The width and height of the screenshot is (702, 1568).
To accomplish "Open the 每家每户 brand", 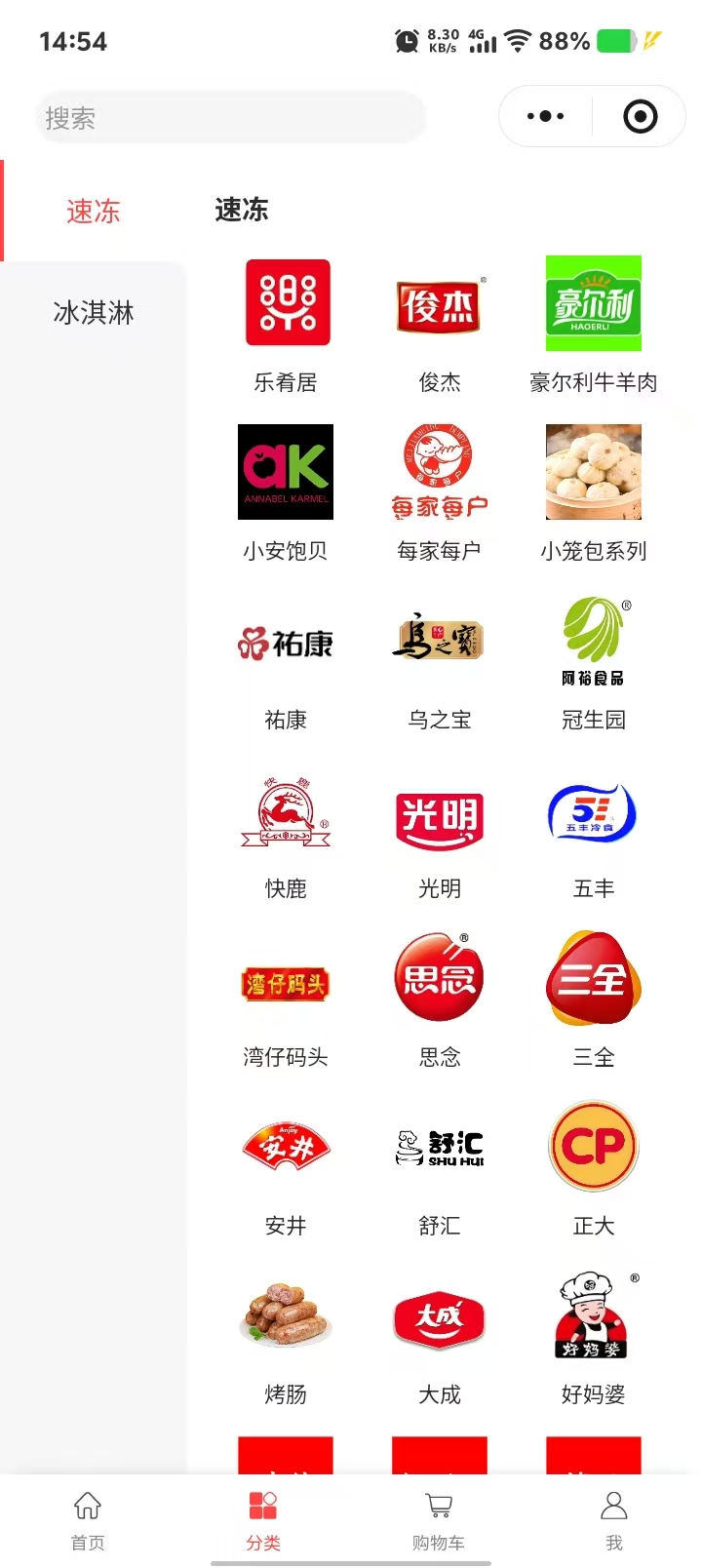I will tap(440, 492).
